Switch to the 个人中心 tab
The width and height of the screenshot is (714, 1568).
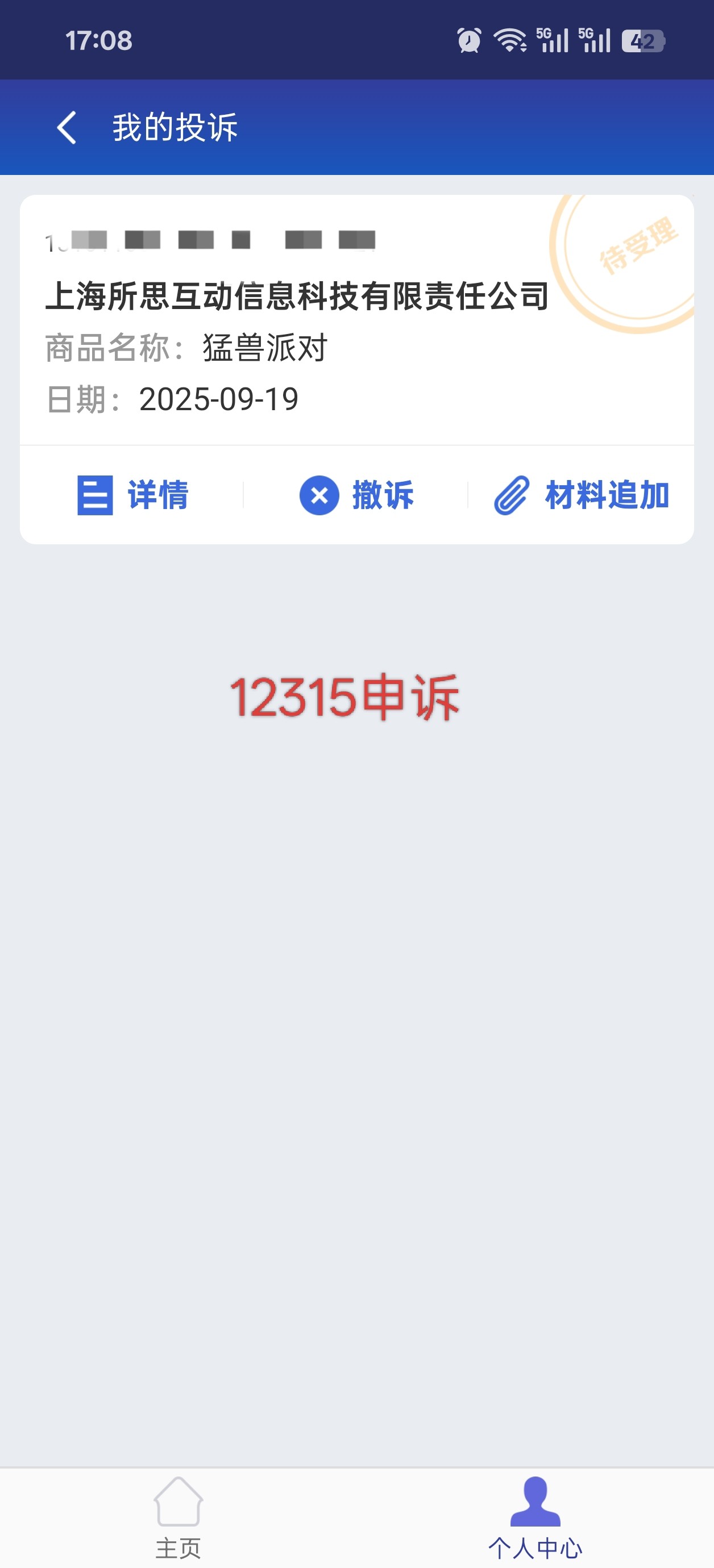tap(535, 1518)
